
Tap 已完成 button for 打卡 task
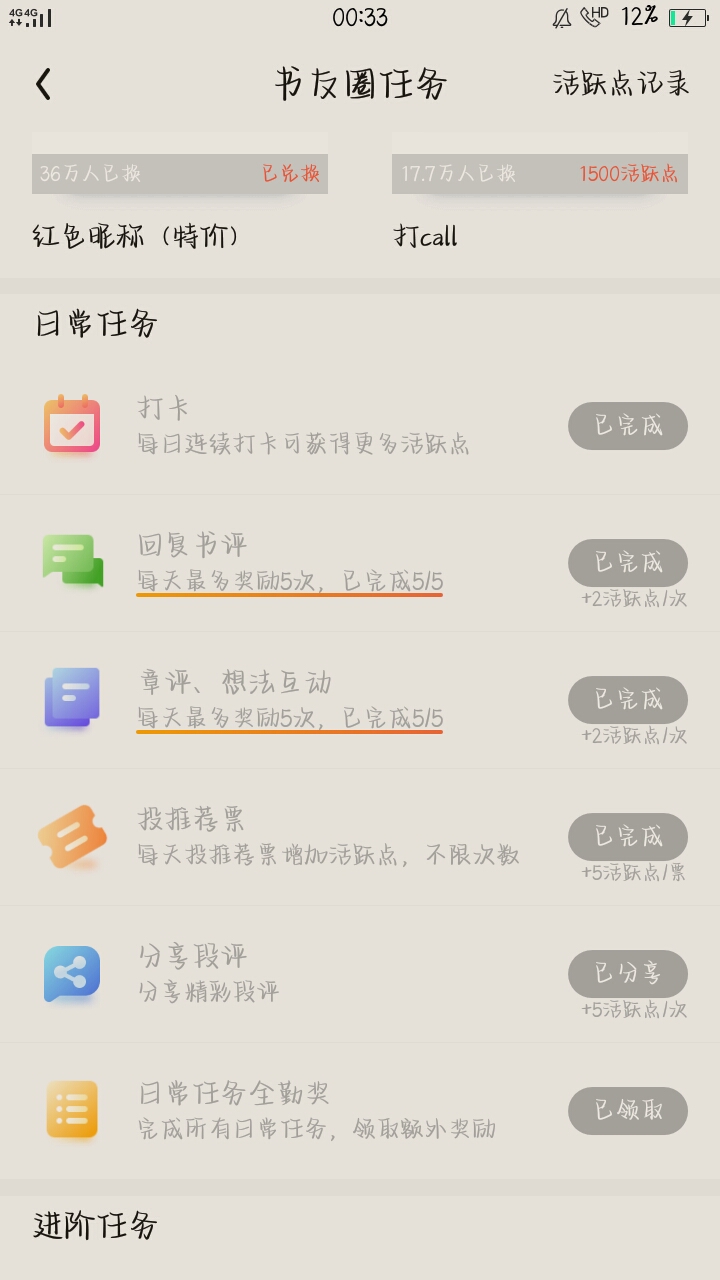(x=628, y=426)
